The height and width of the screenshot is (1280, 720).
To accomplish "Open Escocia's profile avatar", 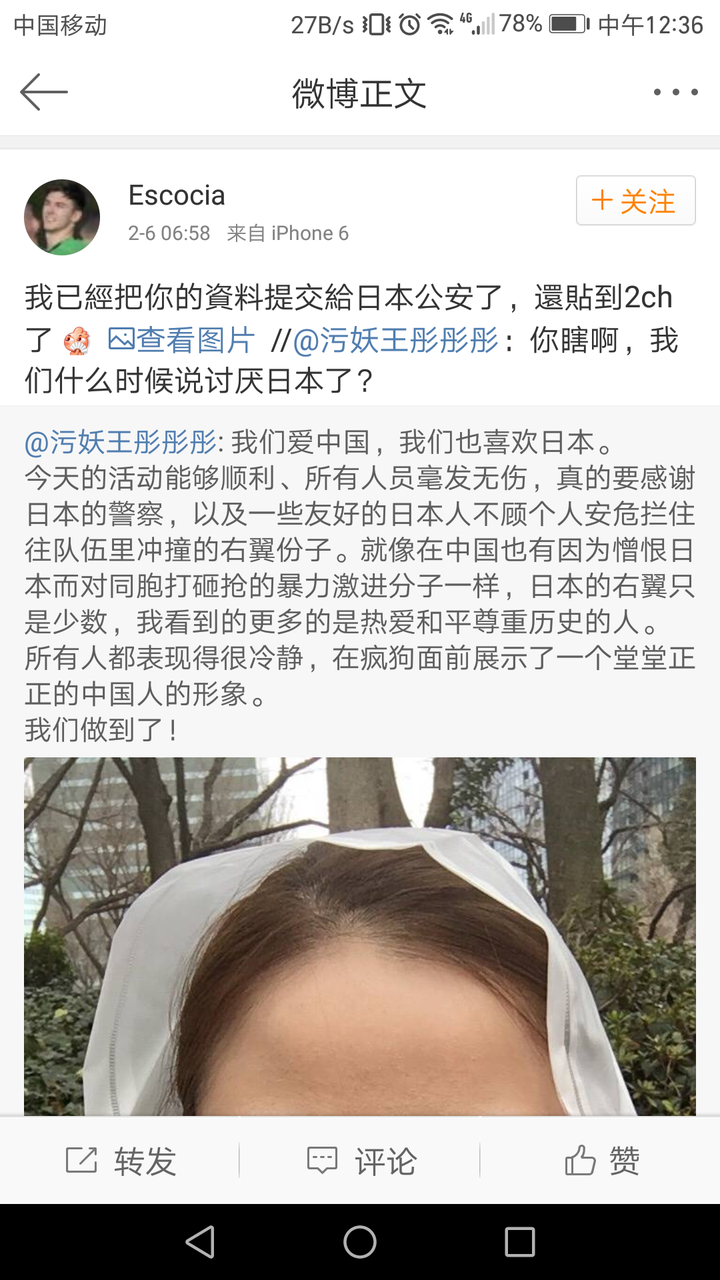I will (62, 217).
